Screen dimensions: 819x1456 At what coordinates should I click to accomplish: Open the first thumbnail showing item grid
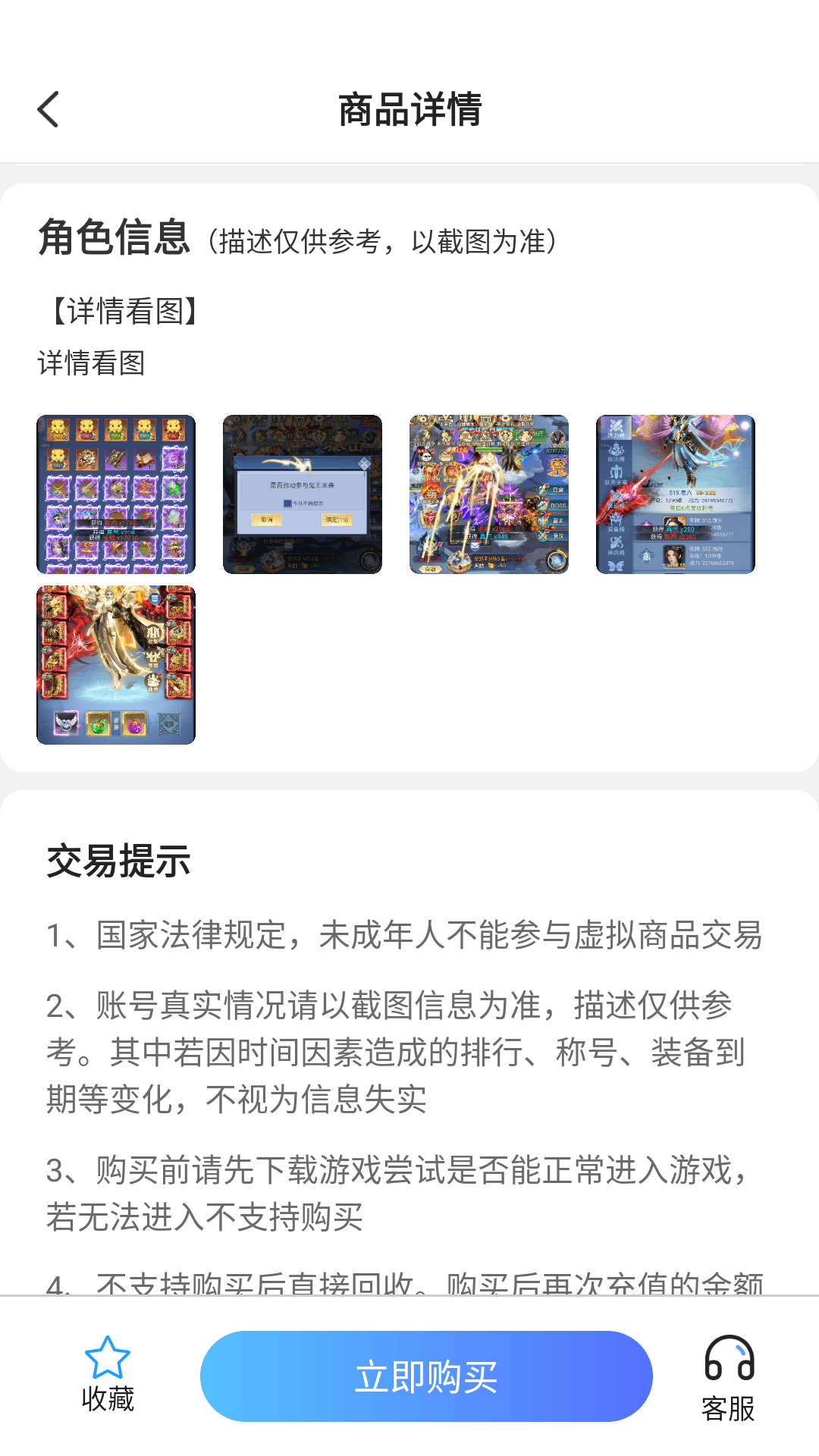[115, 494]
